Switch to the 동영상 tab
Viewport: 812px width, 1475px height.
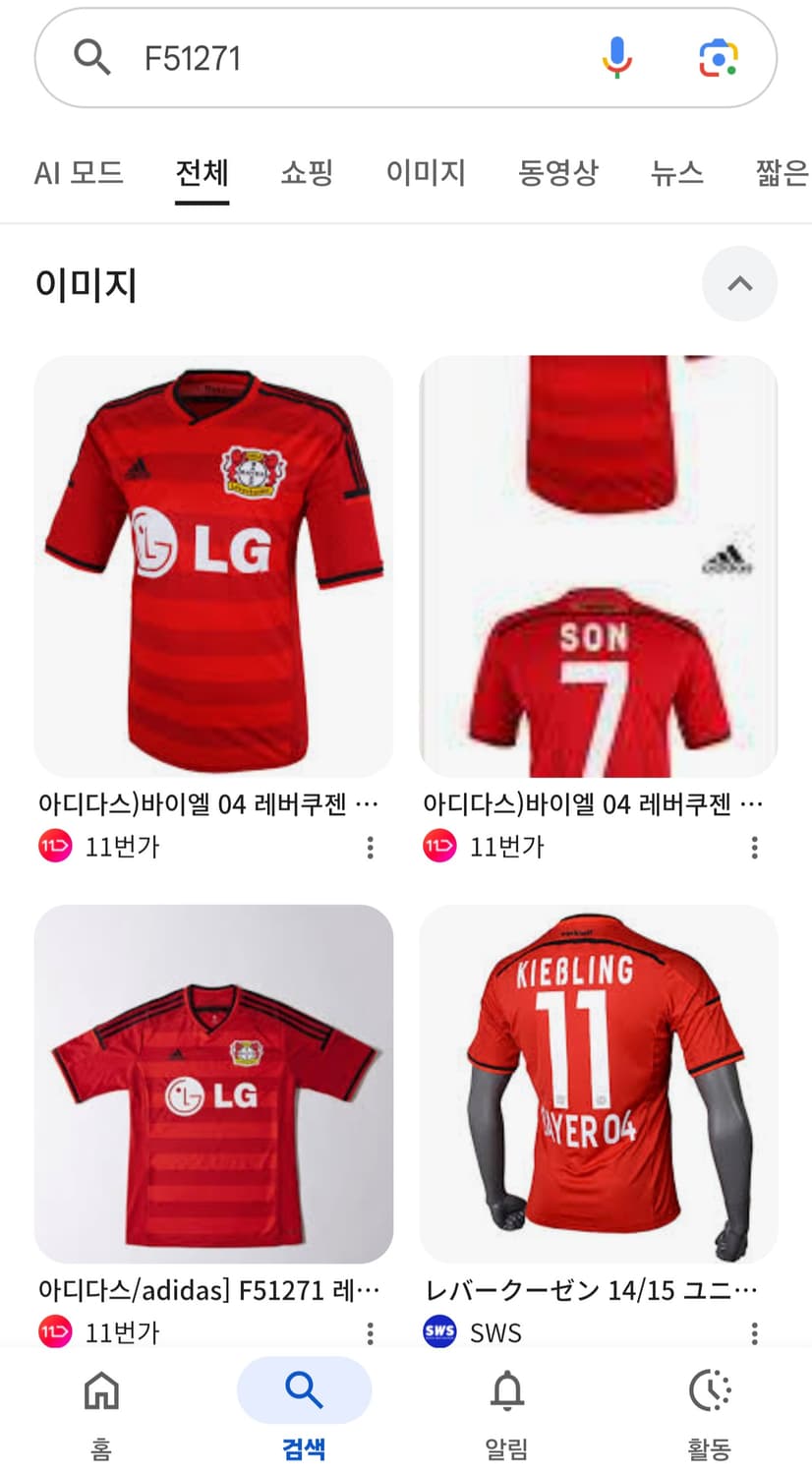click(557, 174)
